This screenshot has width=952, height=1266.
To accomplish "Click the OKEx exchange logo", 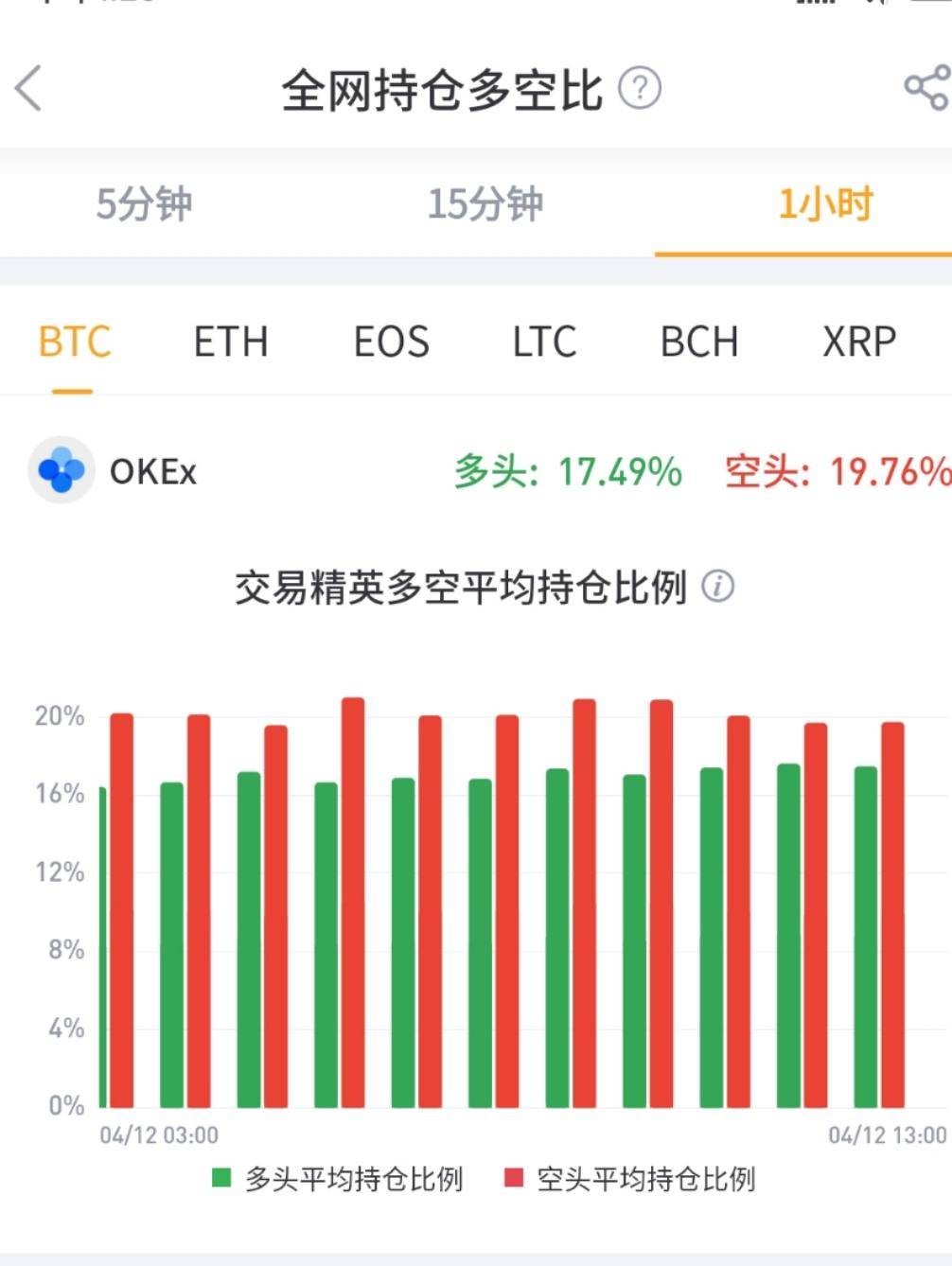I will (x=60, y=470).
